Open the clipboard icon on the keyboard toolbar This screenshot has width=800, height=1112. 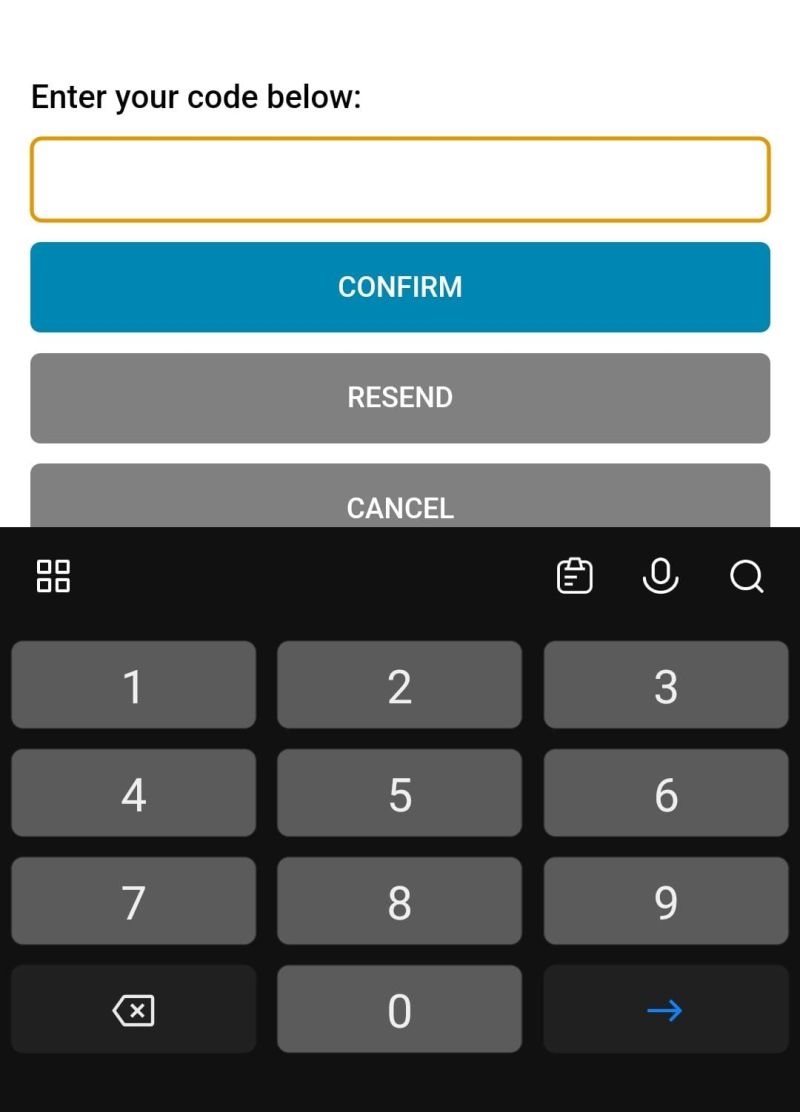(575, 576)
